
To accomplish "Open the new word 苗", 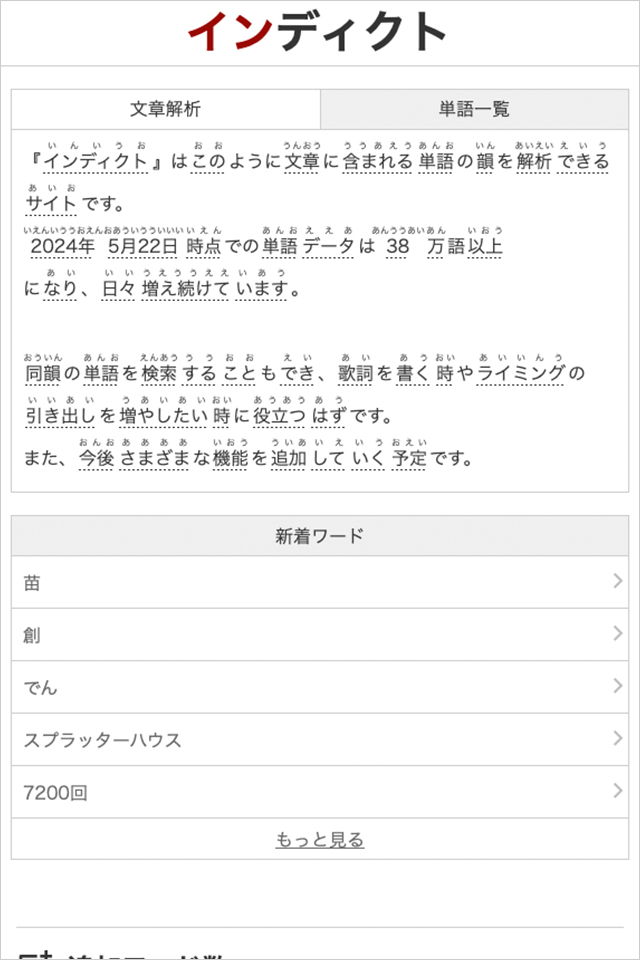I will click(x=320, y=582).
